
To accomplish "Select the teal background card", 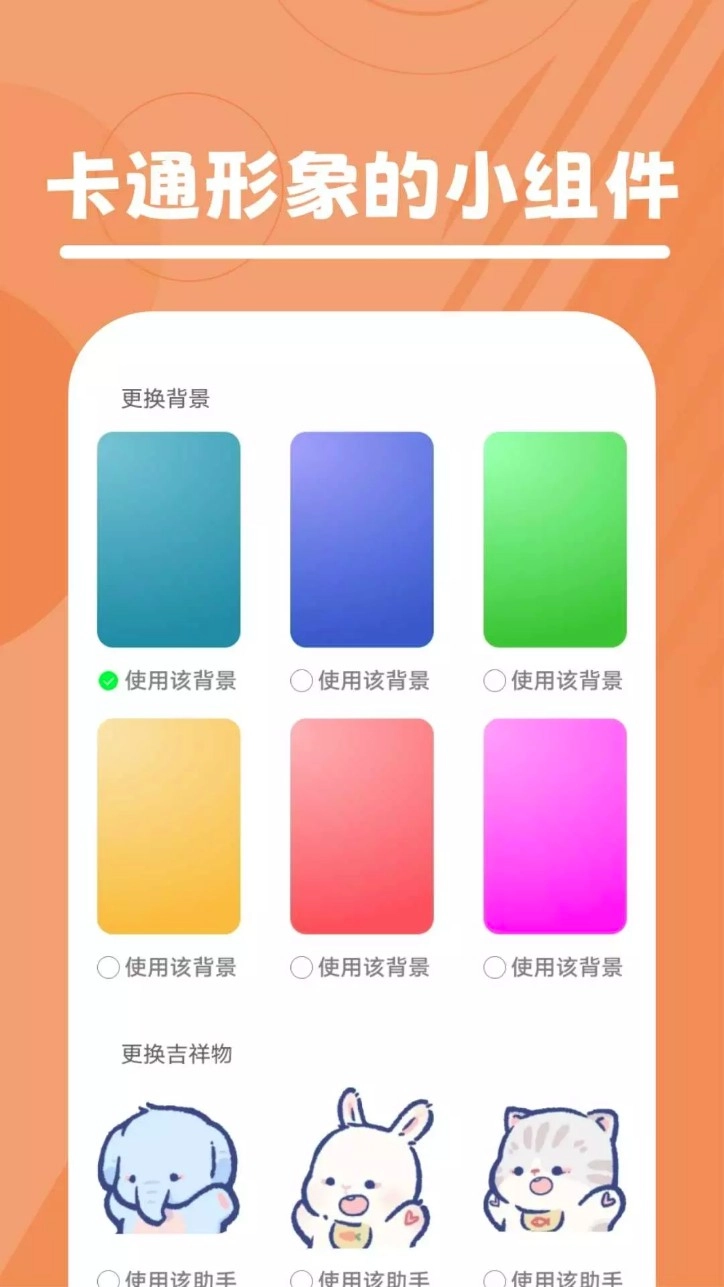I will coord(168,538).
